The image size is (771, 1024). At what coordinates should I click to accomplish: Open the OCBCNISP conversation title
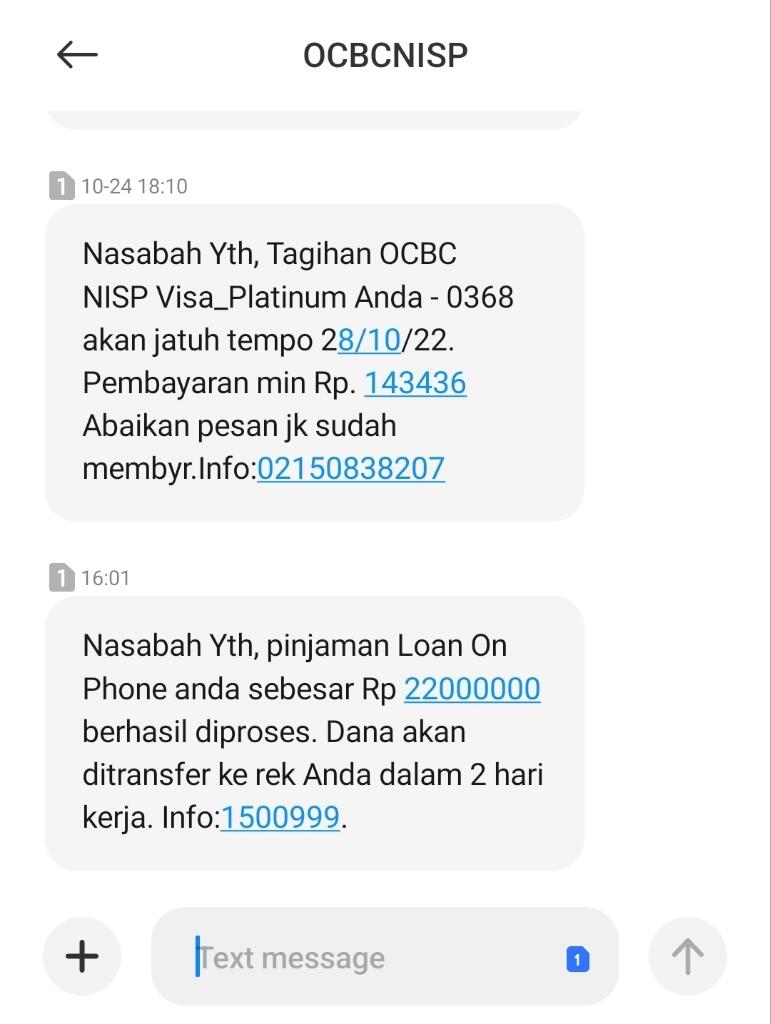coord(385,54)
